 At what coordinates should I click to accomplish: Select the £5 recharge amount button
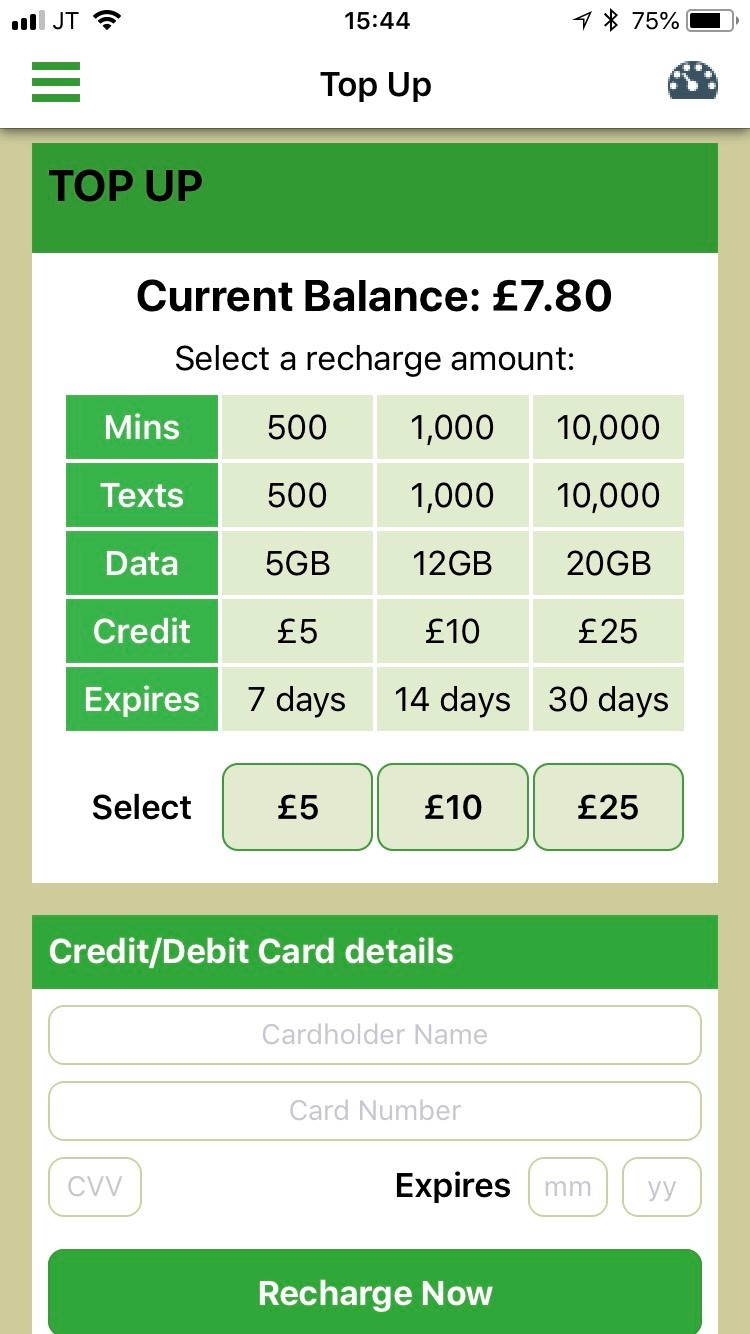click(x=297, y=807)
